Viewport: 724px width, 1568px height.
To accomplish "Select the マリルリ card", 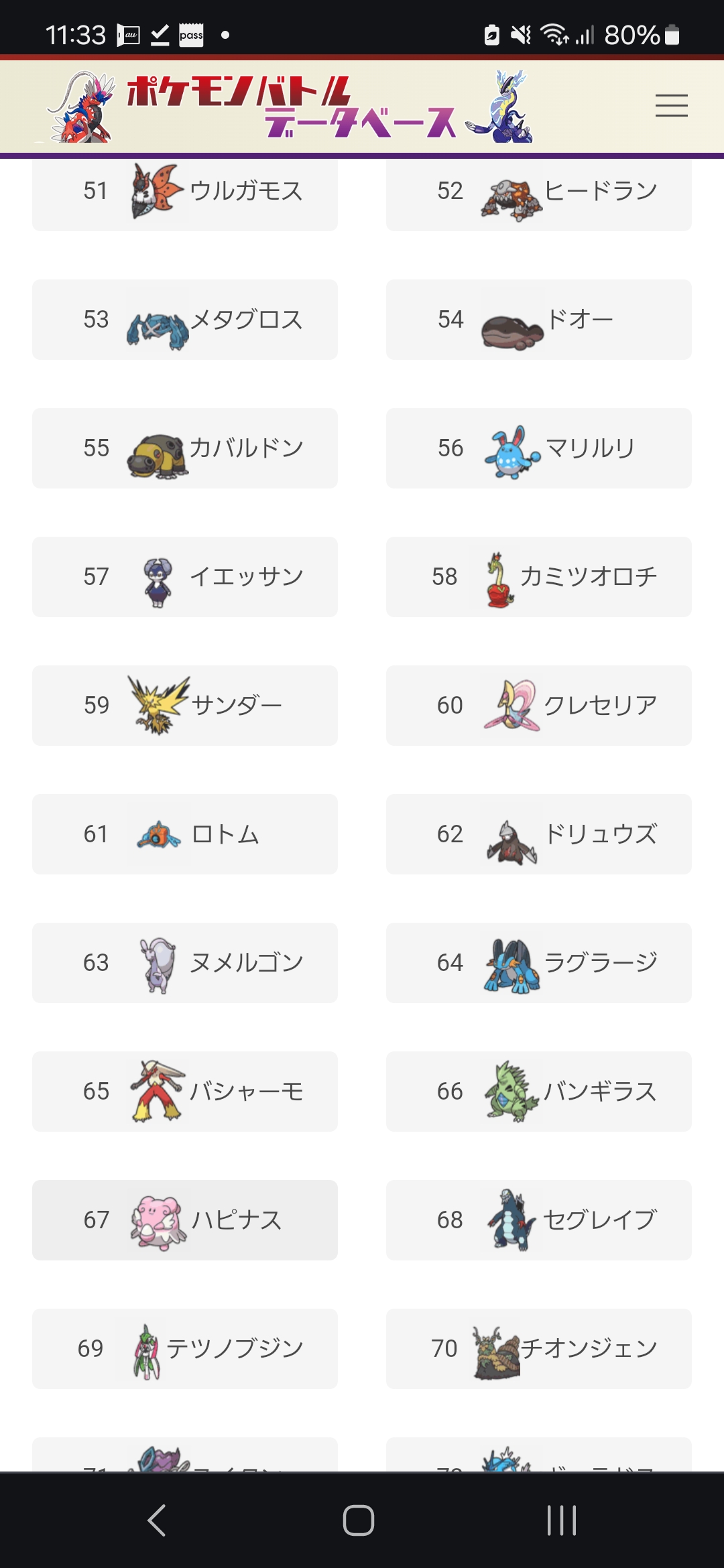I will point(538,448).
